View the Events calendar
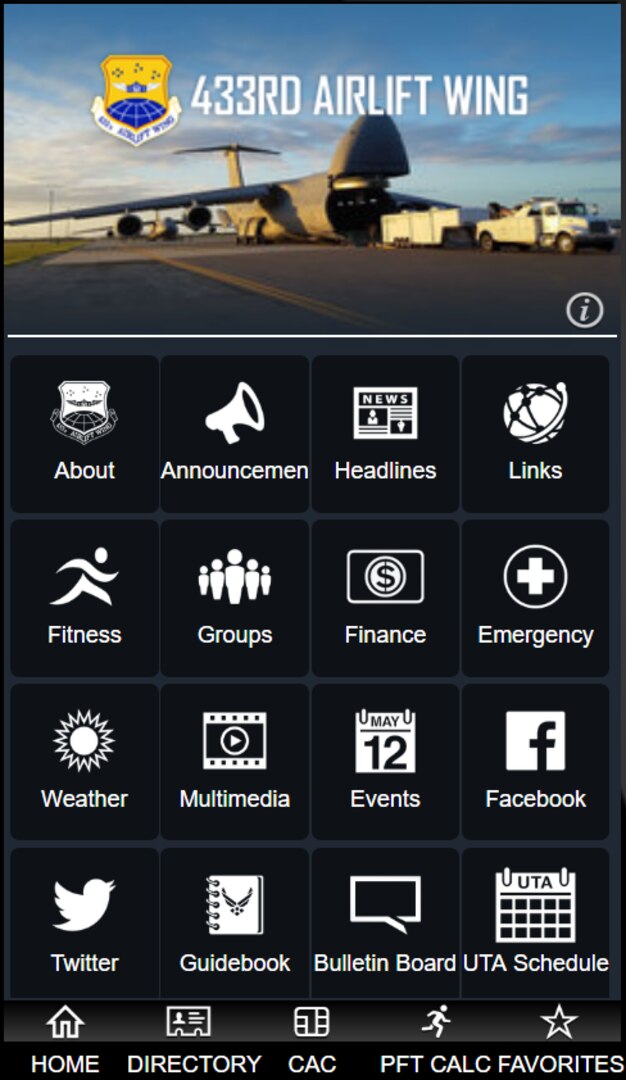 385,761
